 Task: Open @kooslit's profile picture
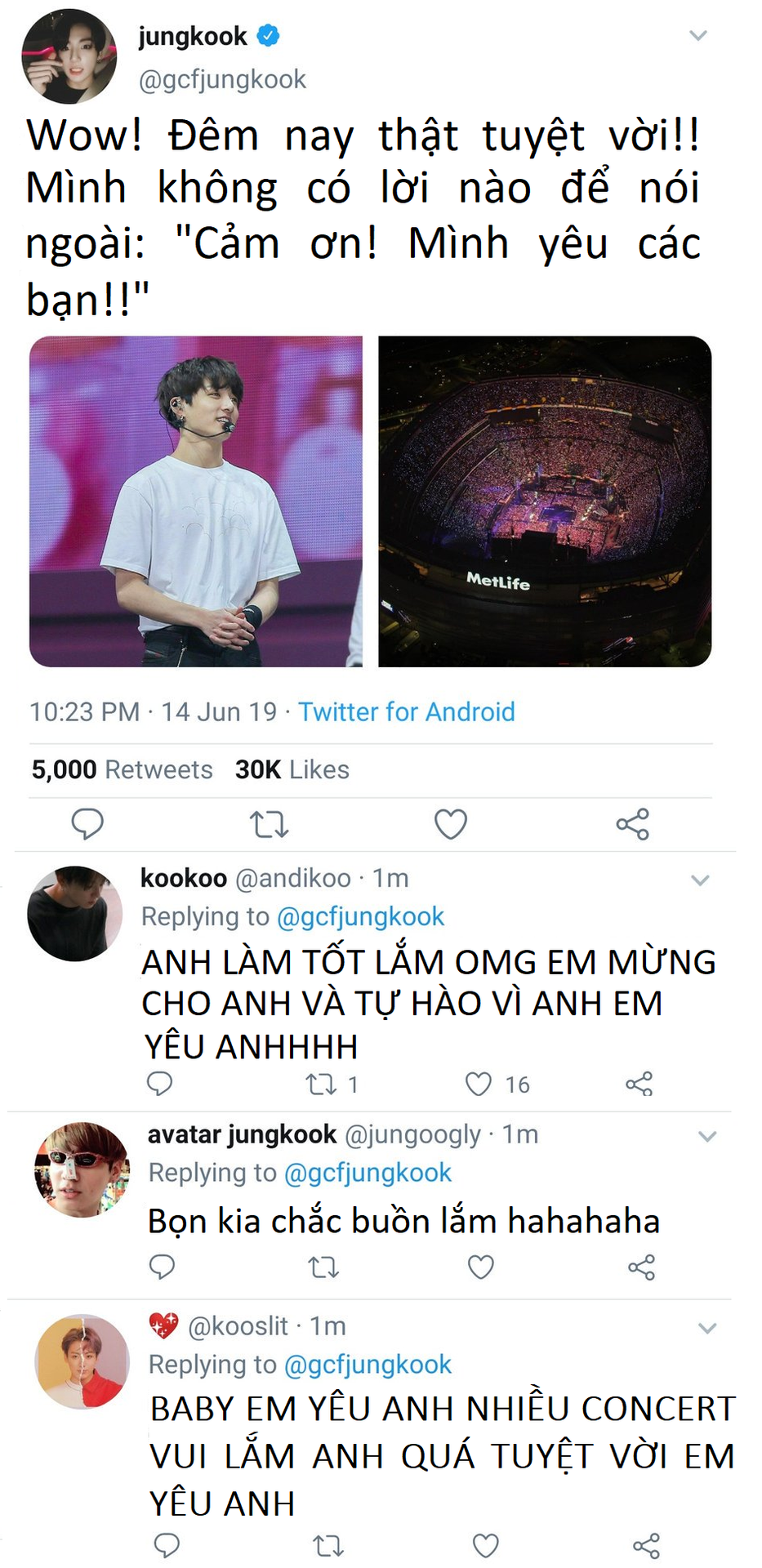[x=82, y=1361]
